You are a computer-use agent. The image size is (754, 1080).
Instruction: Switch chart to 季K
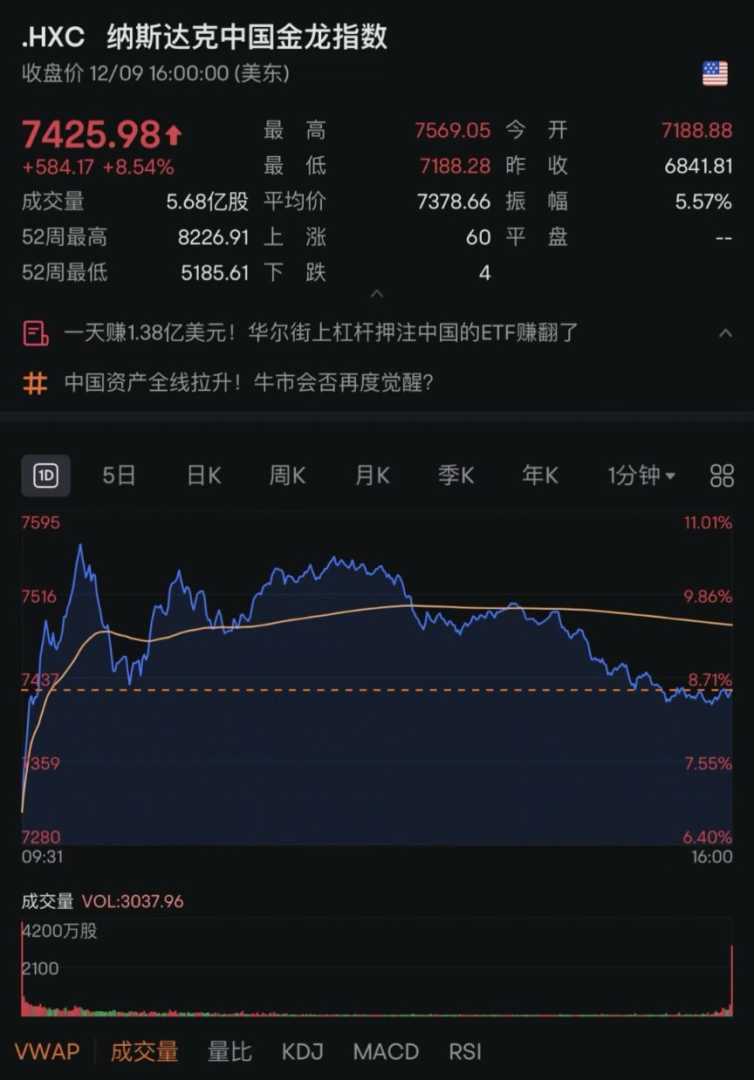pyautogui.click(x=456, y=476)
